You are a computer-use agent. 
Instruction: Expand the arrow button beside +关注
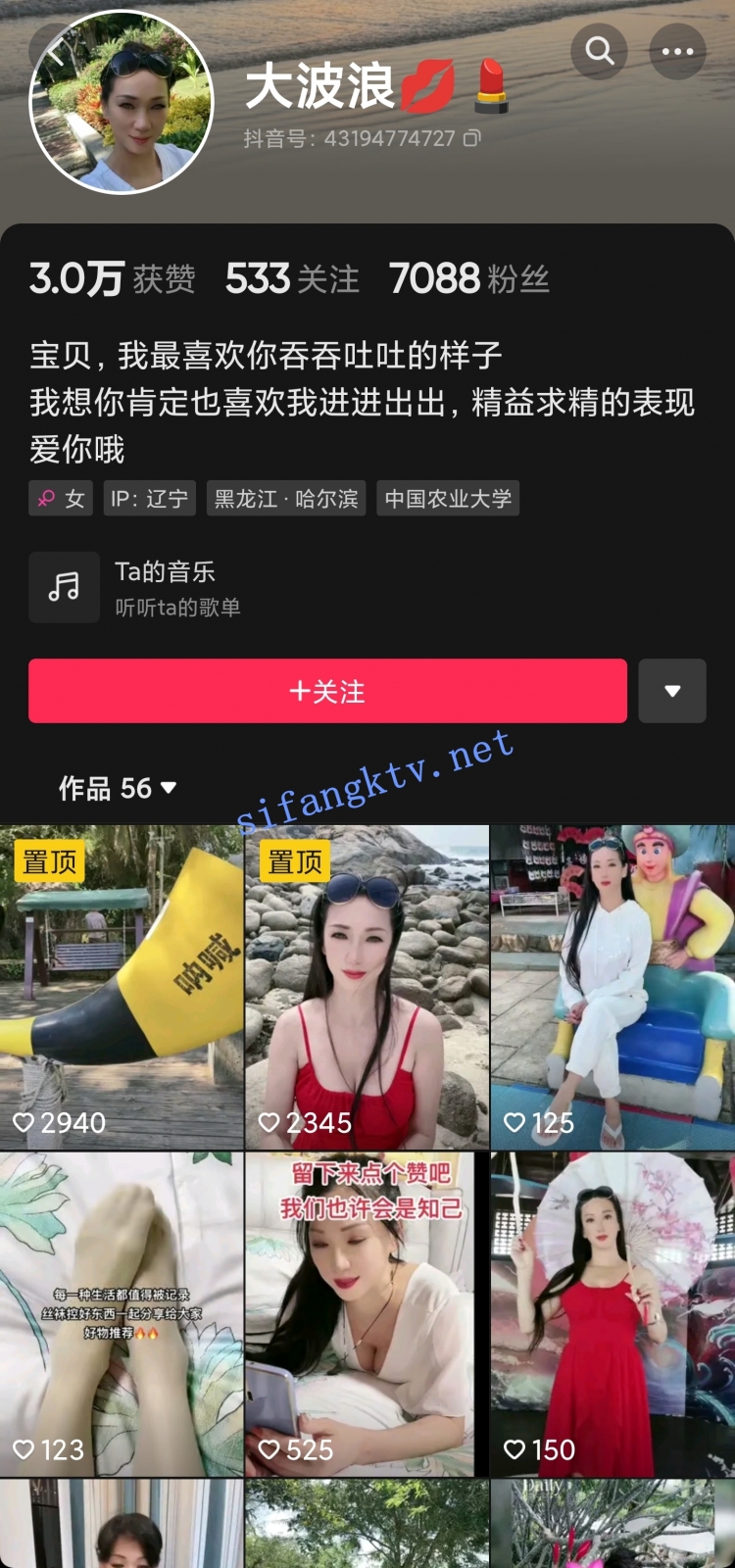(672, 691)
